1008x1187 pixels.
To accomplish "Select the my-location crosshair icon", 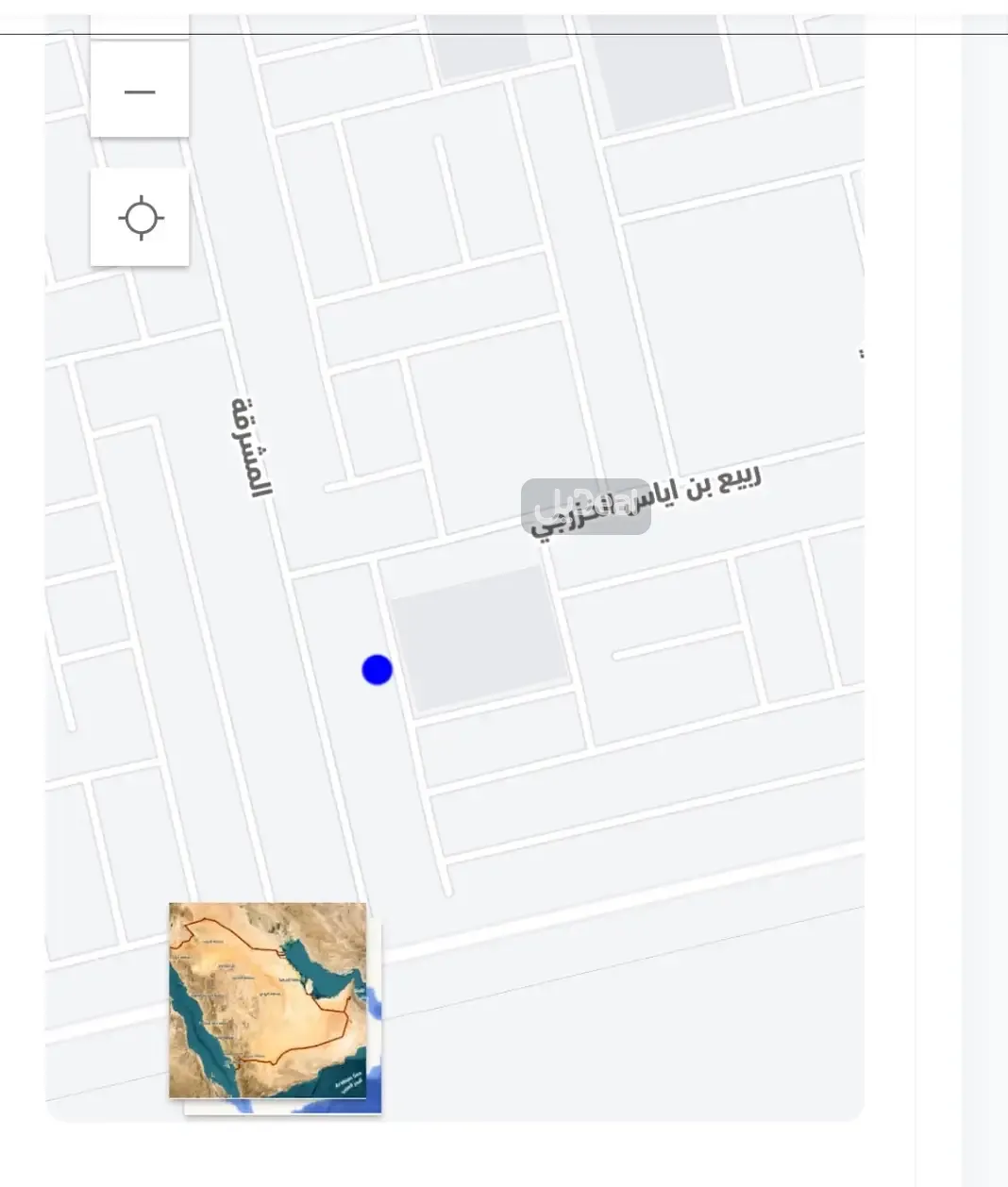I will [140, 217].
